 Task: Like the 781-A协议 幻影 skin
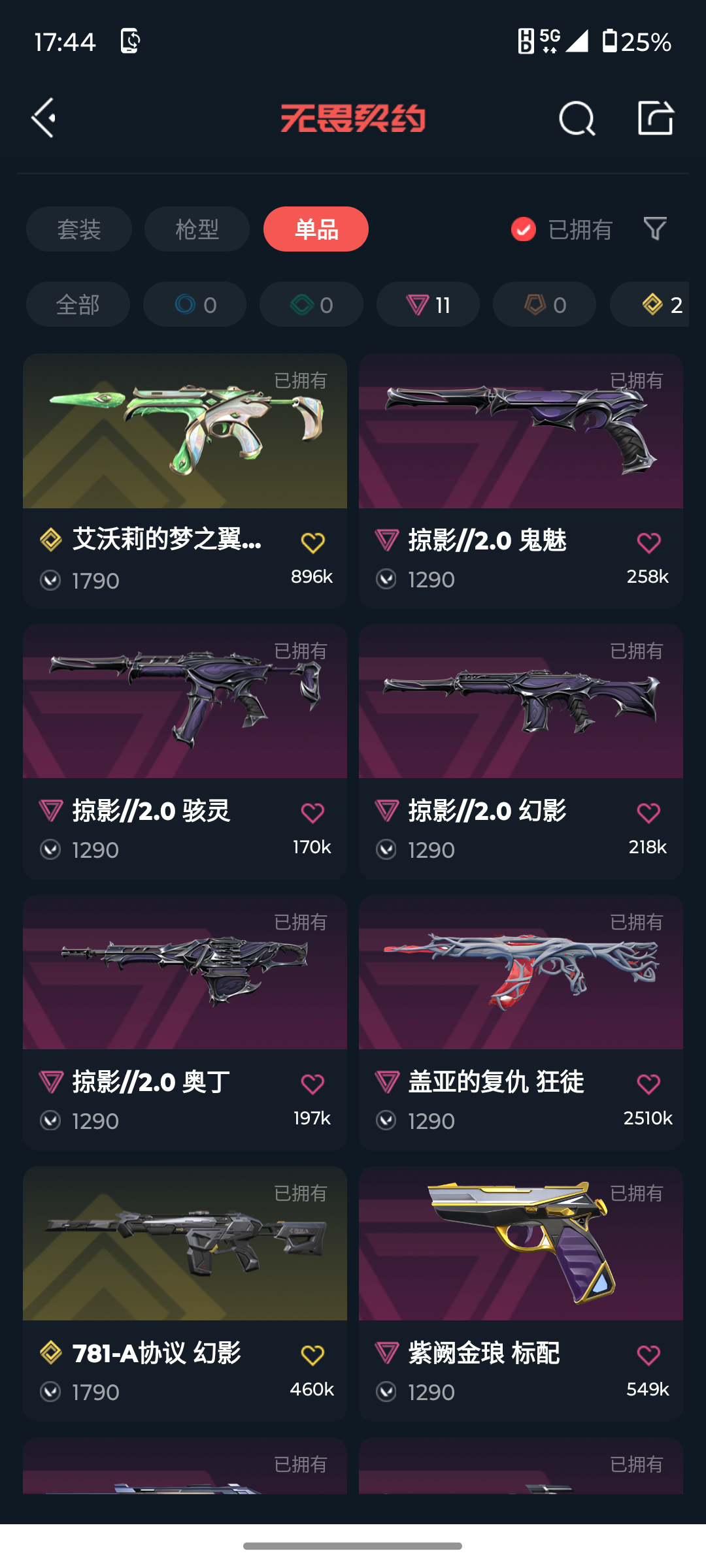pyautogui.click(x=312, y=1356)
